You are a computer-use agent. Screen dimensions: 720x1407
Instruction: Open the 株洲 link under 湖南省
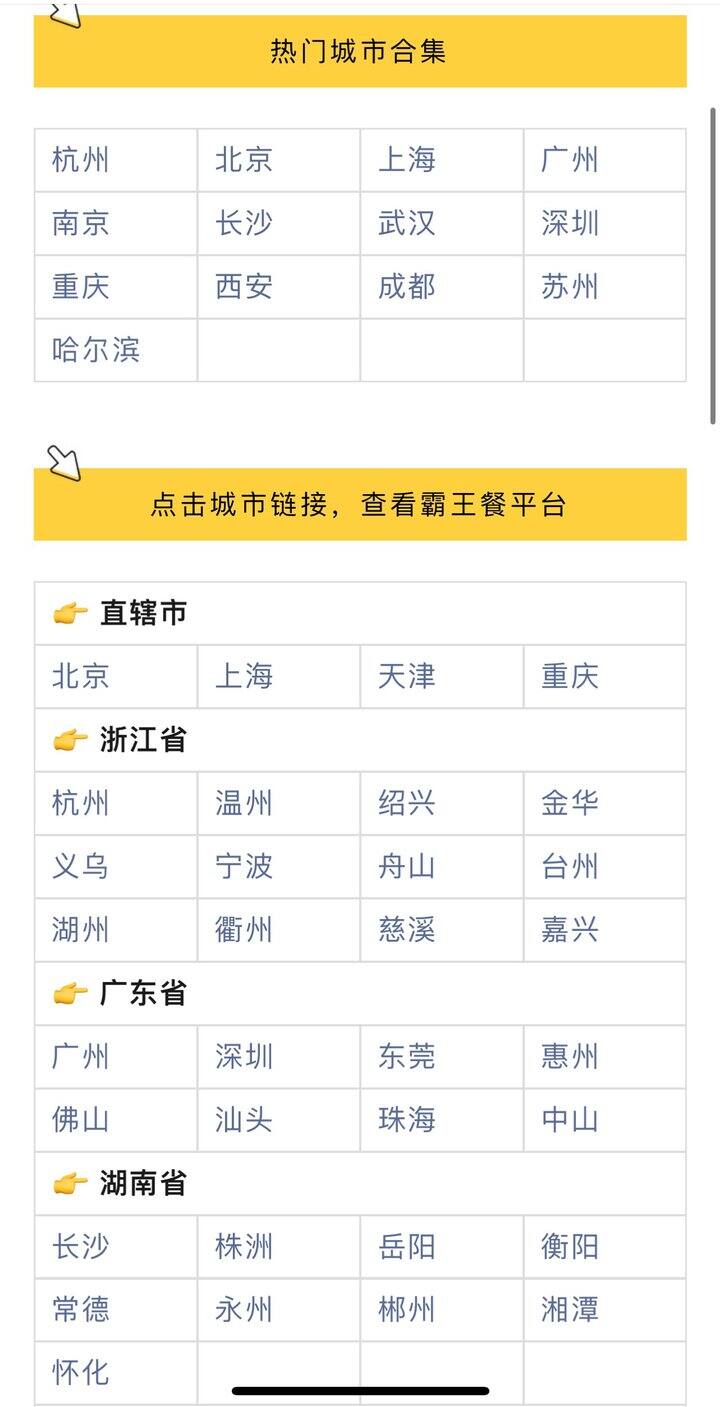[244, 1246]
